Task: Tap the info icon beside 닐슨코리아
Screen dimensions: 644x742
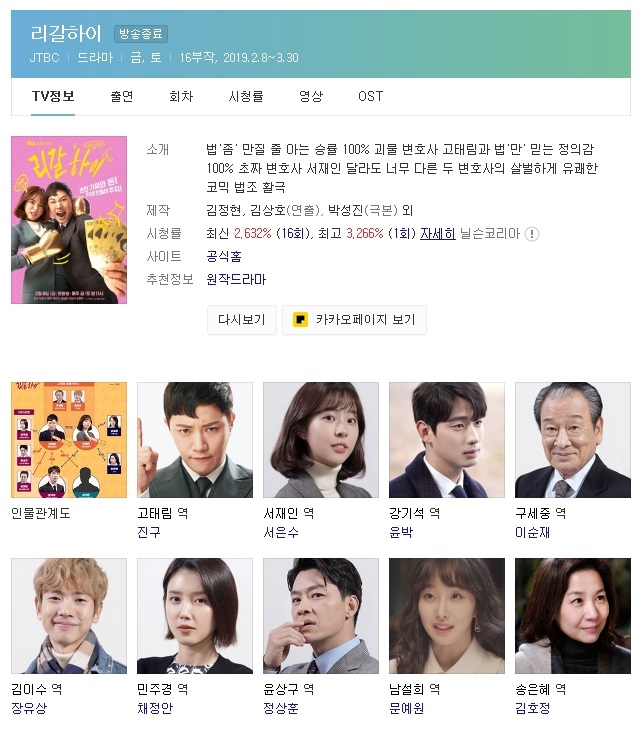Action: [533, 234]
